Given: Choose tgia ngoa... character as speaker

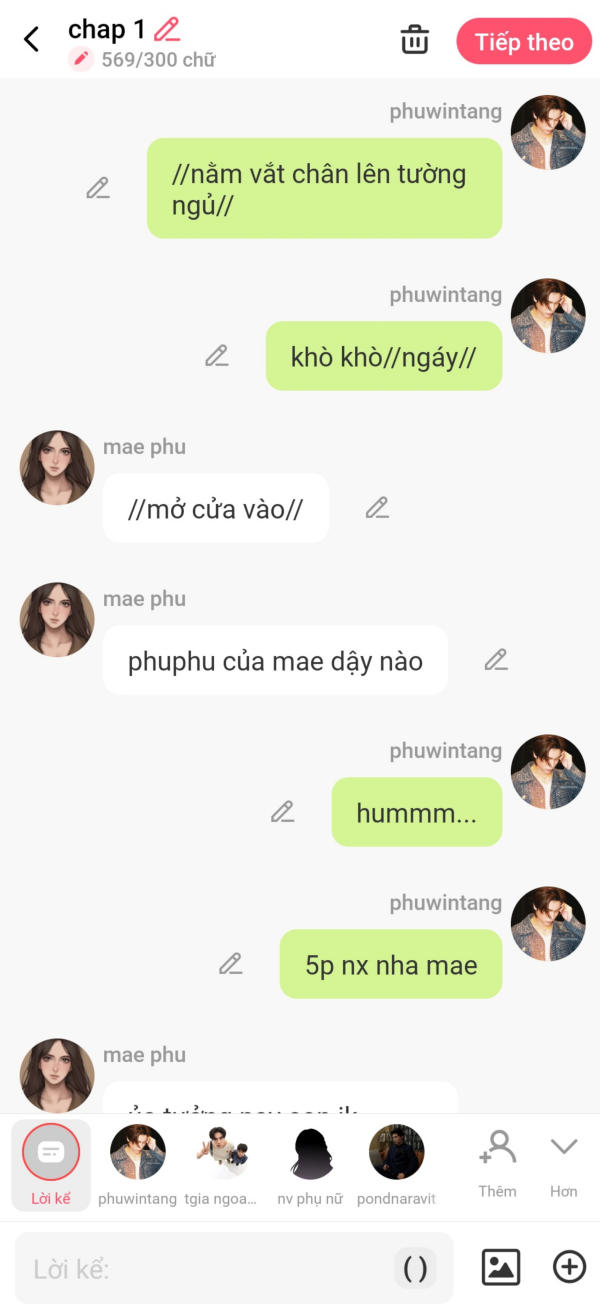Looking at the screenshot, I should coord(222,1163).
